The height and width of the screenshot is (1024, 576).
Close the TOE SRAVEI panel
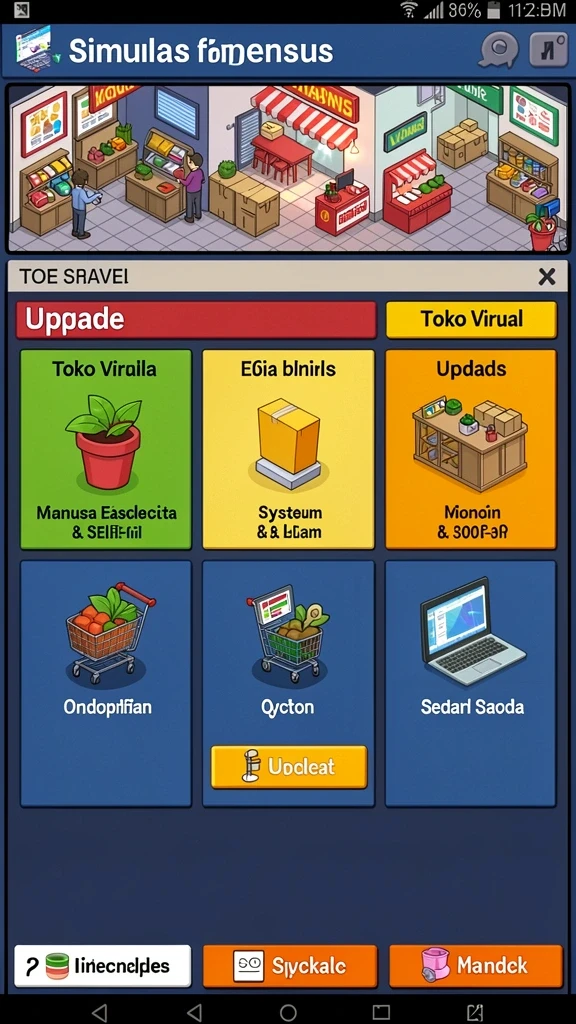click(547, 277)
